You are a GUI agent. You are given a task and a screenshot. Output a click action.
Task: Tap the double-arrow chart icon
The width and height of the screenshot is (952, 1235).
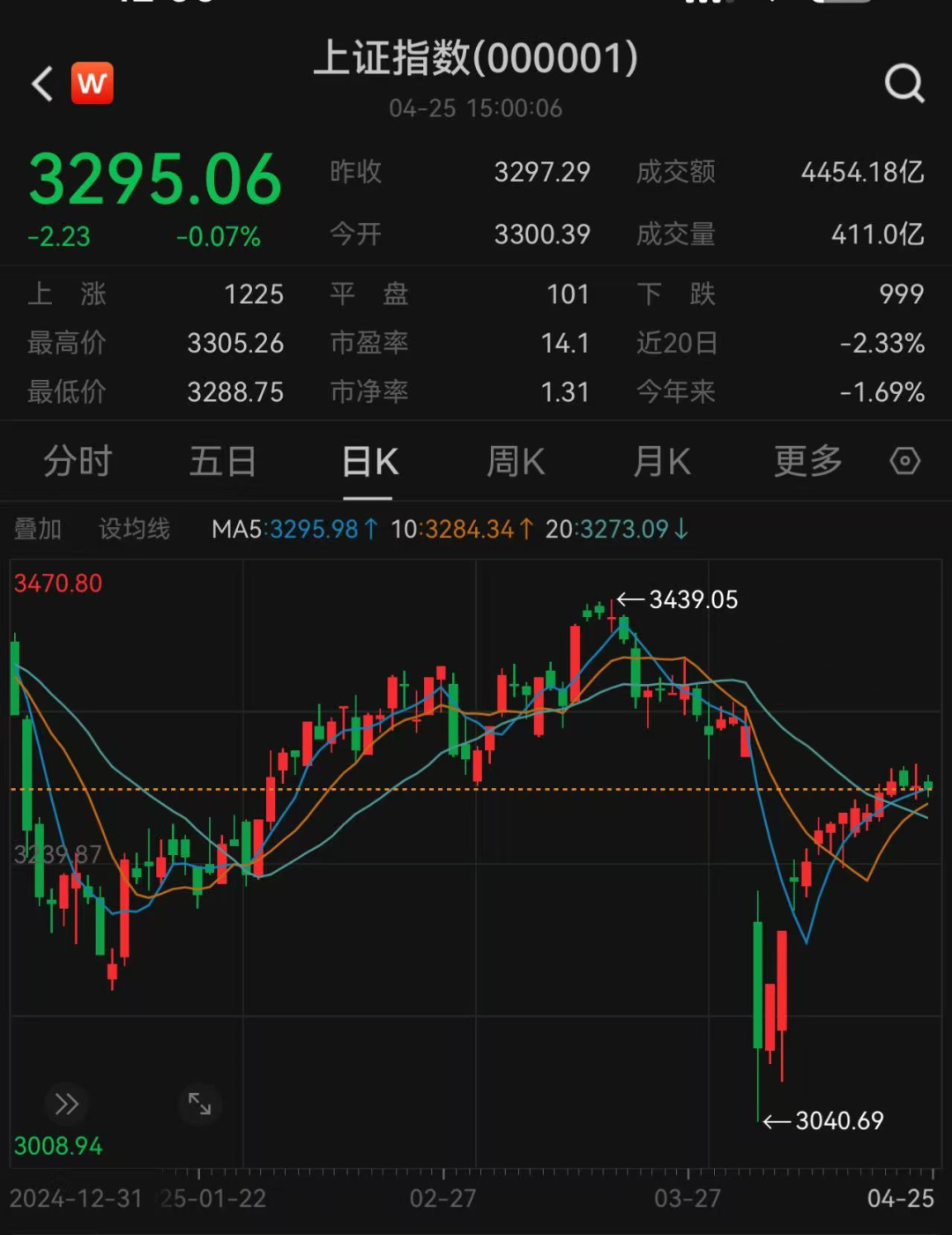(x=67, y=1104)
